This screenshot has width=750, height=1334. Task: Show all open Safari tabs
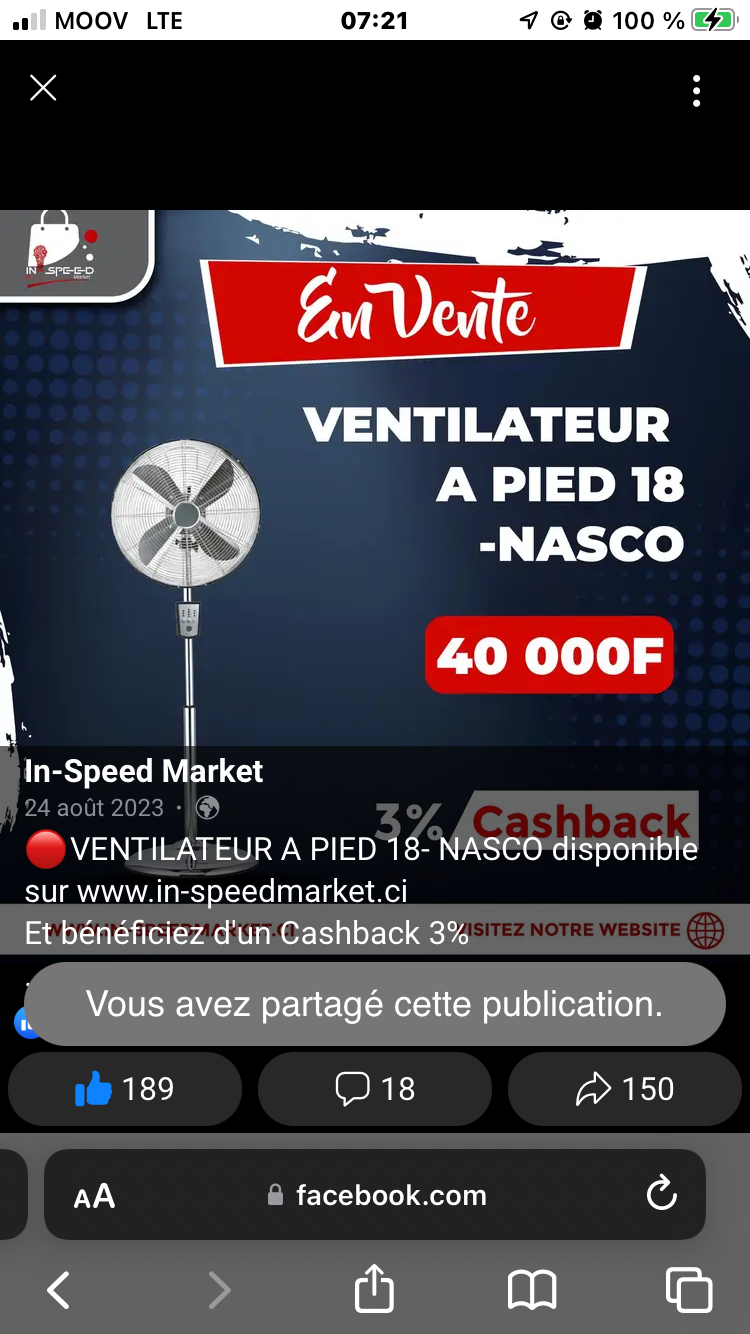pos(689,1290)
